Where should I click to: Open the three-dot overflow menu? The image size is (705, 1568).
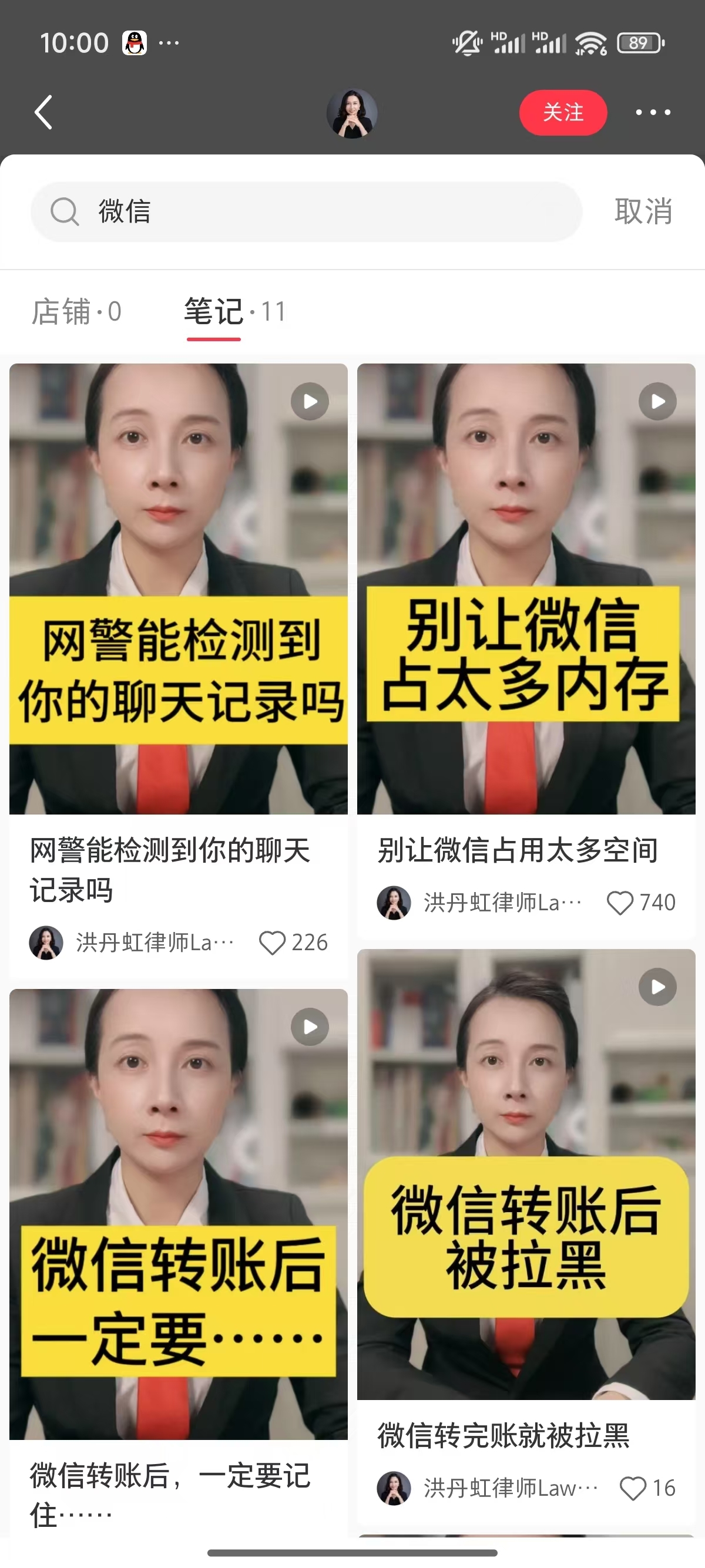click(x=653, y=113)
